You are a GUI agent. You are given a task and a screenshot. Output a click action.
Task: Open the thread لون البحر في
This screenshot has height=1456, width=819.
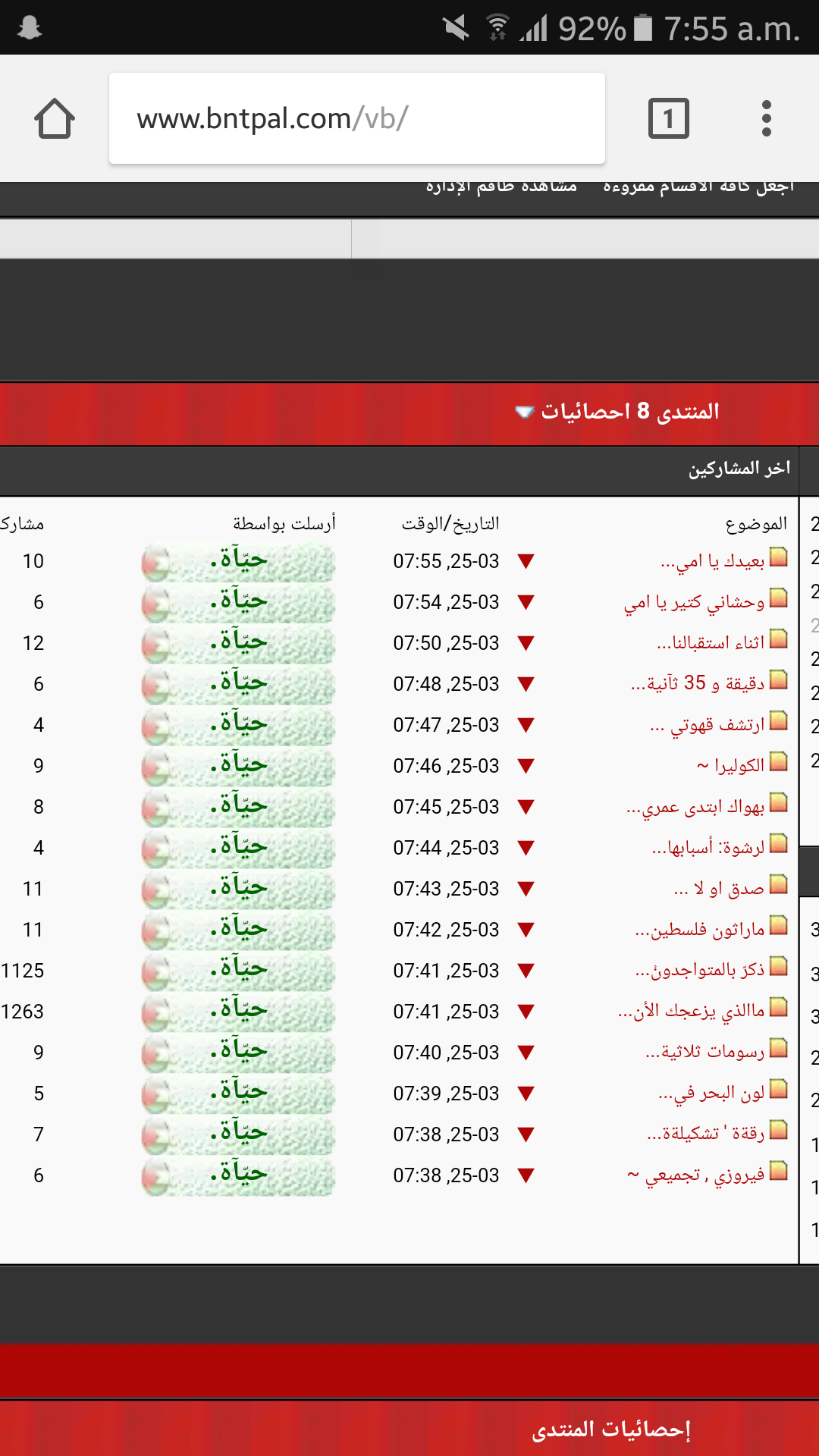711,1094
